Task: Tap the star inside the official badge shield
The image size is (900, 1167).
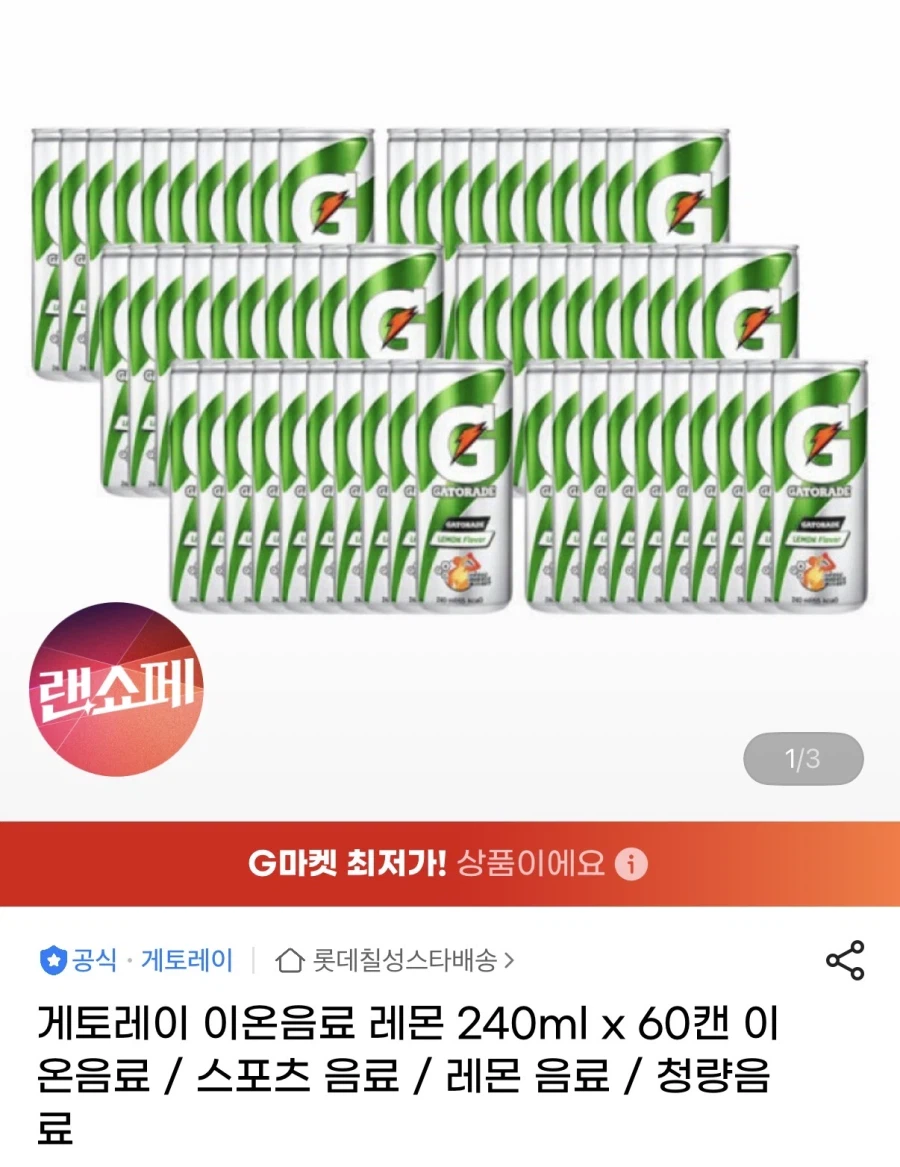Action: (54, 959)
